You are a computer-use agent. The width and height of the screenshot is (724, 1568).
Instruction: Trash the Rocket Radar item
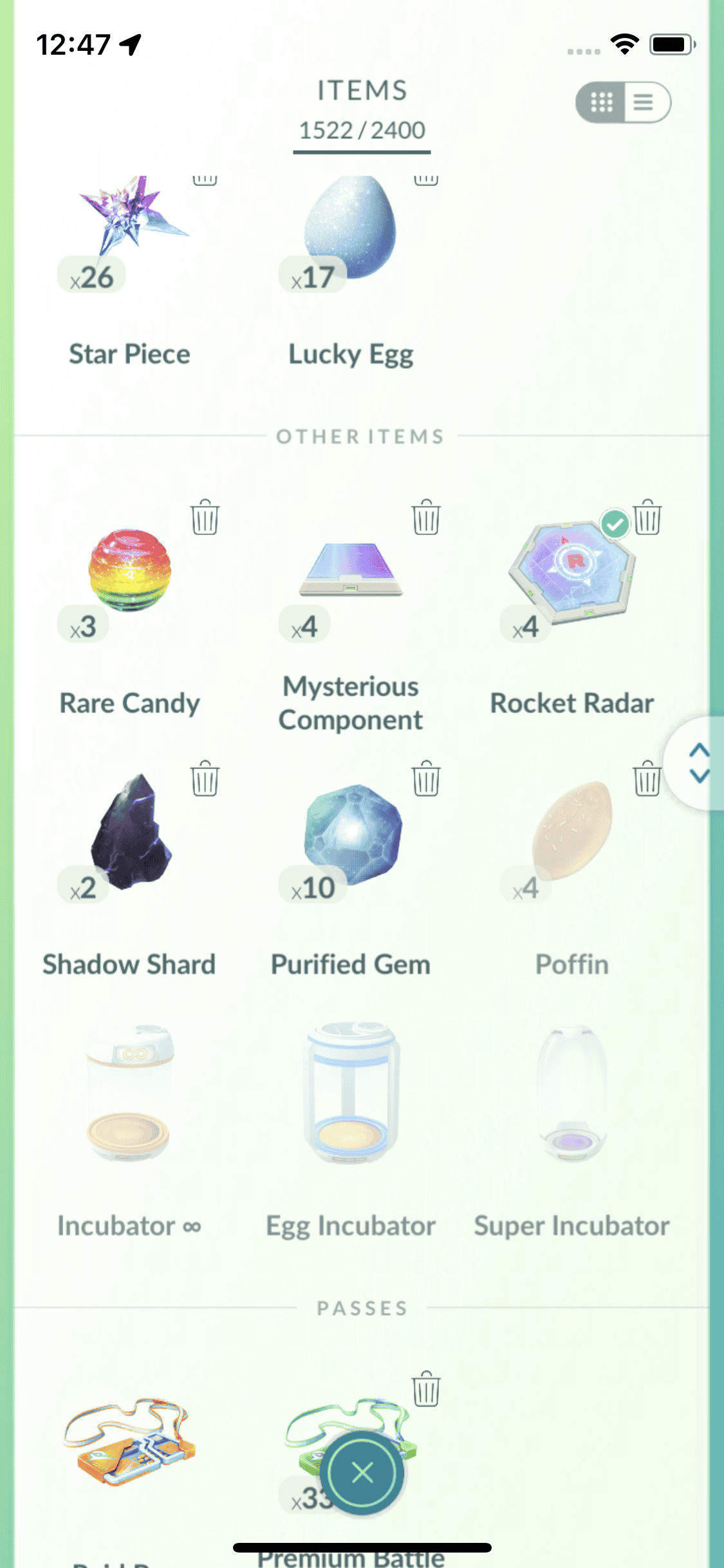pos(647,518)
